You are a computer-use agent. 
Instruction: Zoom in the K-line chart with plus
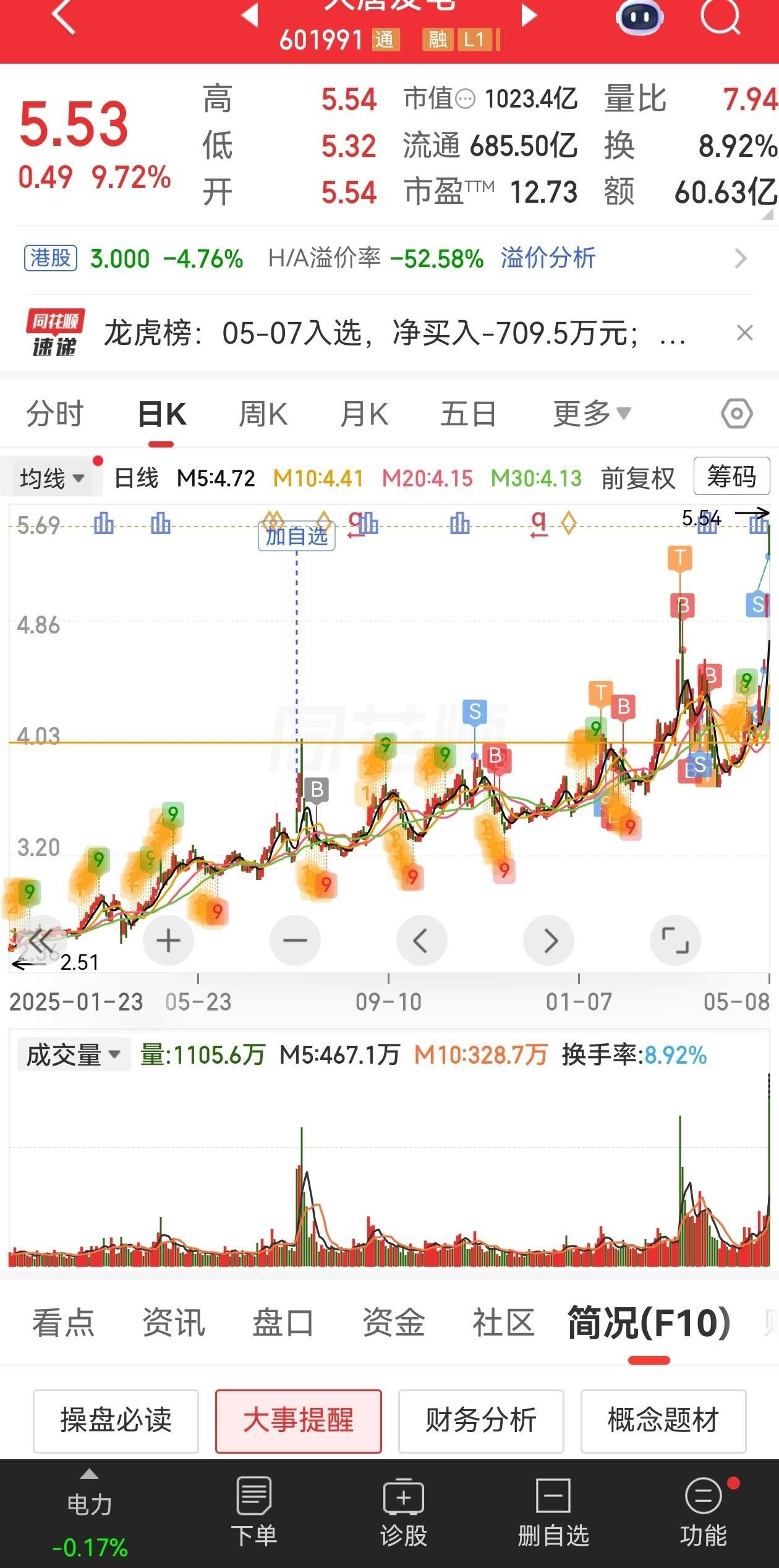click(168, 941)
